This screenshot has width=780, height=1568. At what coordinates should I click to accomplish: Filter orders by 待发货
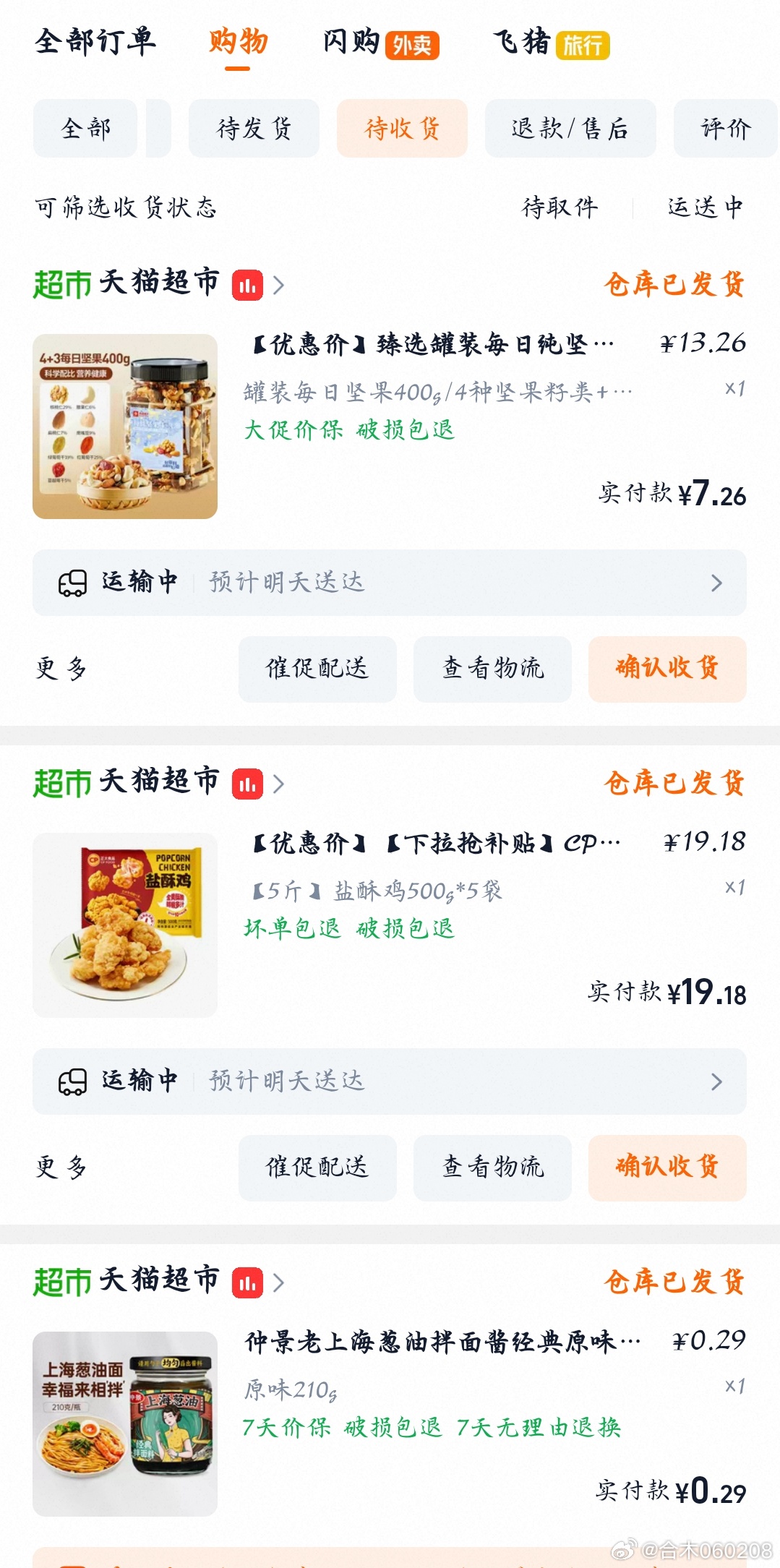tap(254, 129)
